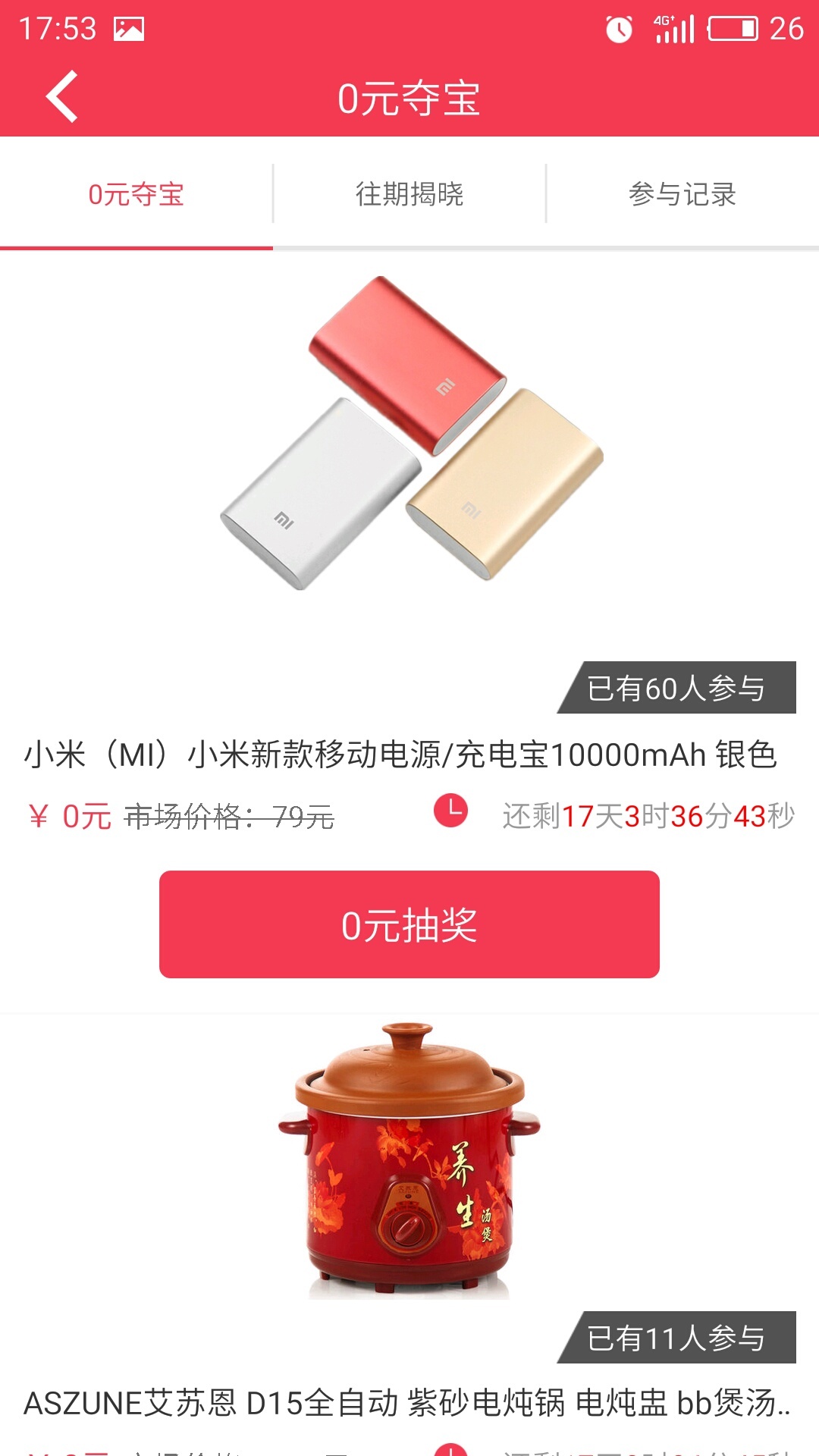Image resolution: width=819 pixels, height=1456 pixels.
Task: Switch to the 往期揭晓 tab
Action: [409, 194]
